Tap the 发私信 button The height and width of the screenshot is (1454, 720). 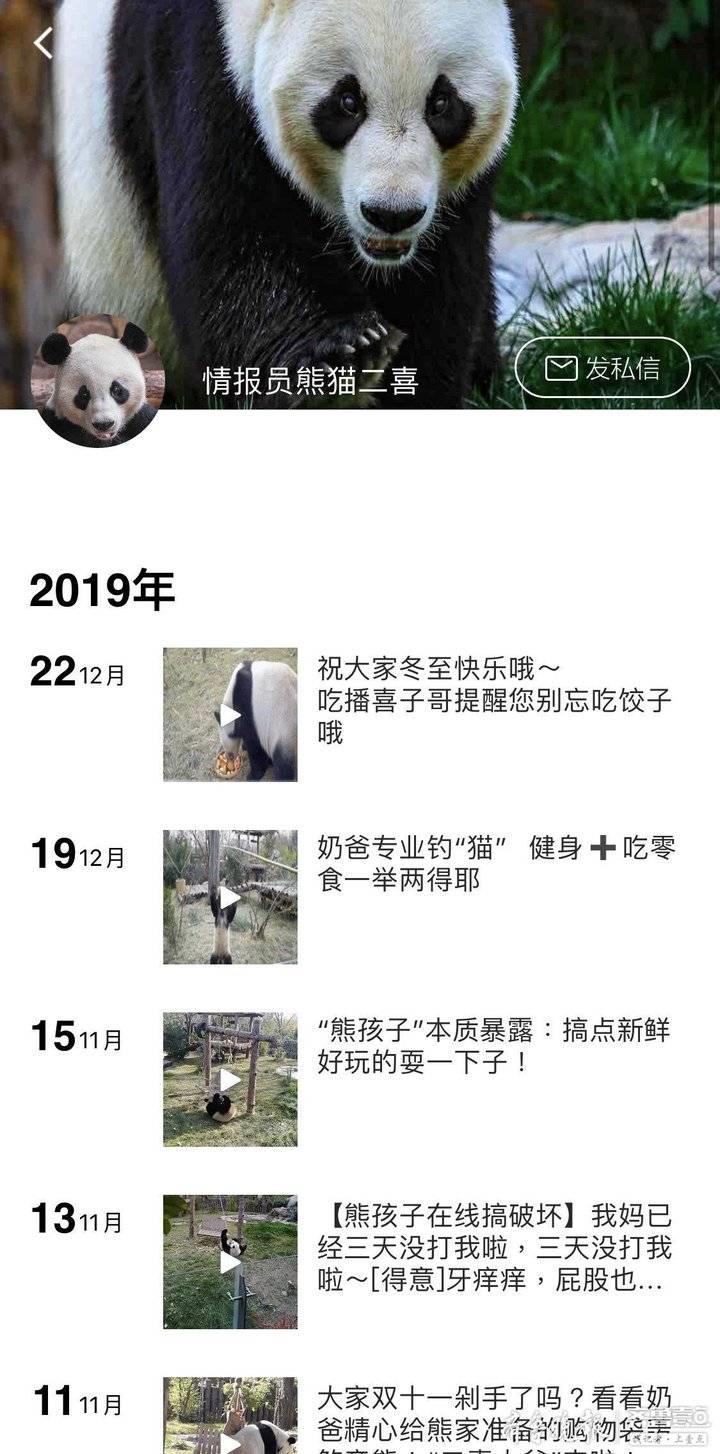(x=602, y=368)
